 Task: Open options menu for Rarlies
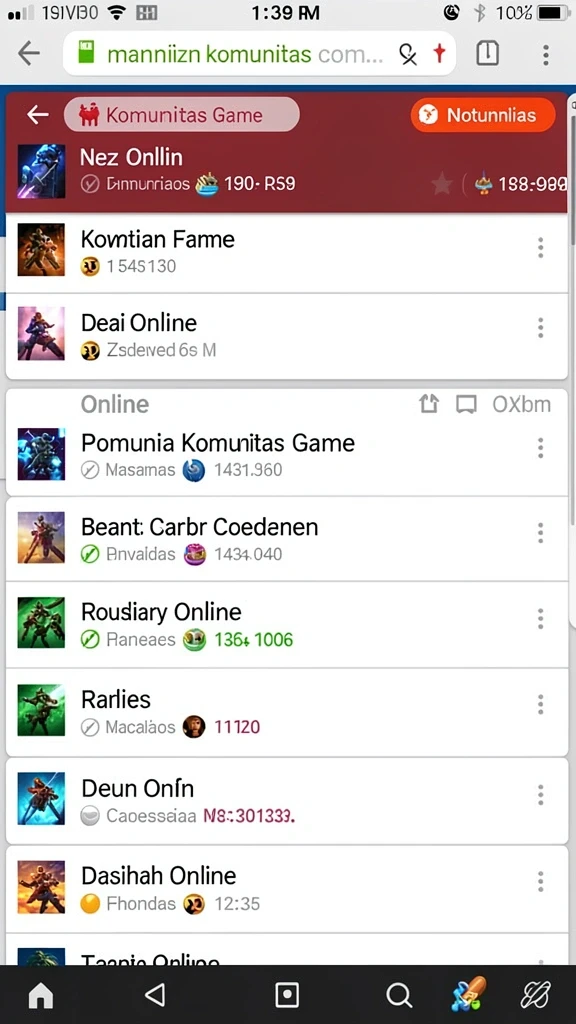tap(540, 705)
